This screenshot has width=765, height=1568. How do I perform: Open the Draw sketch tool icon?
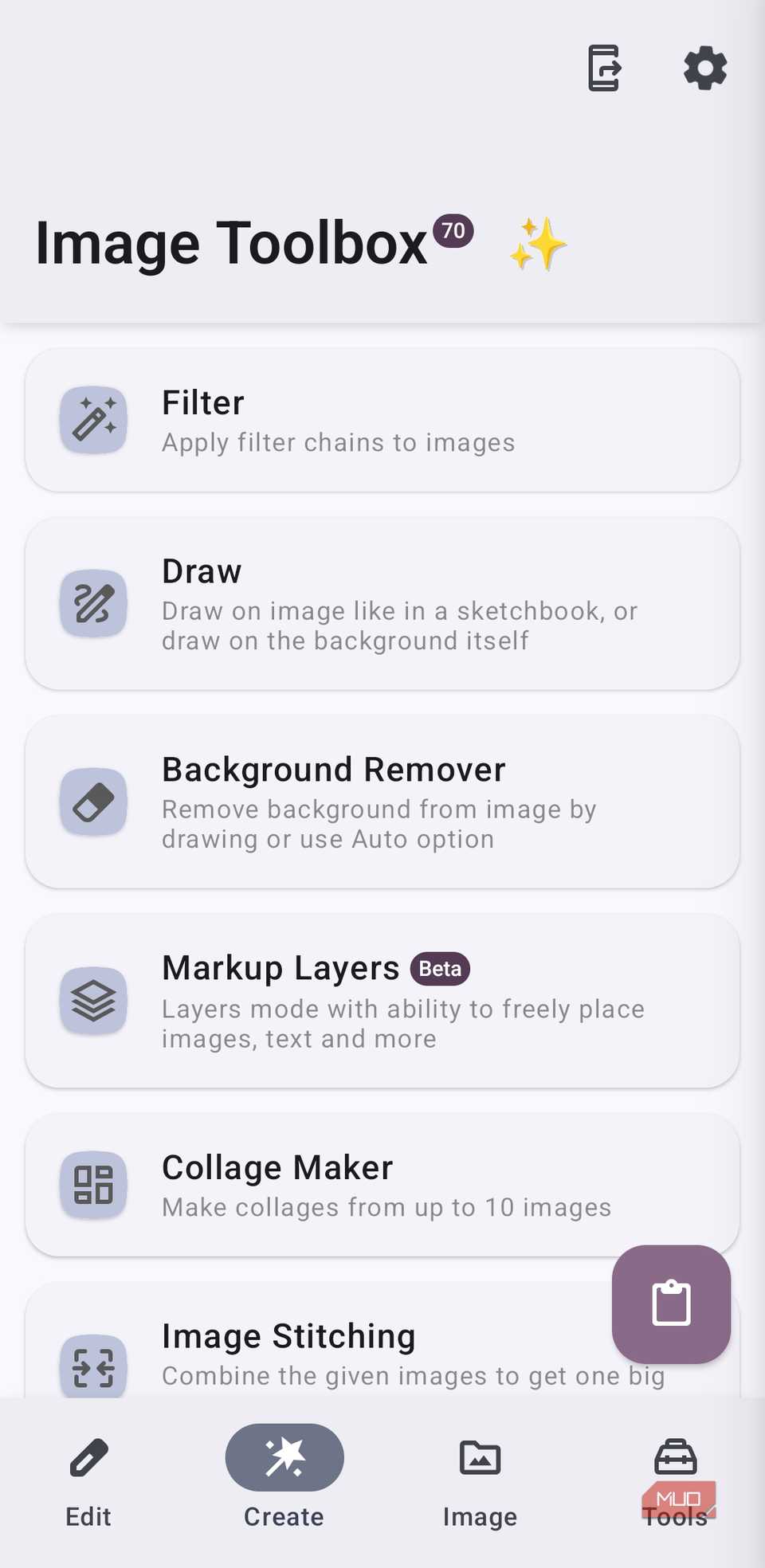(x=92, y=603)
